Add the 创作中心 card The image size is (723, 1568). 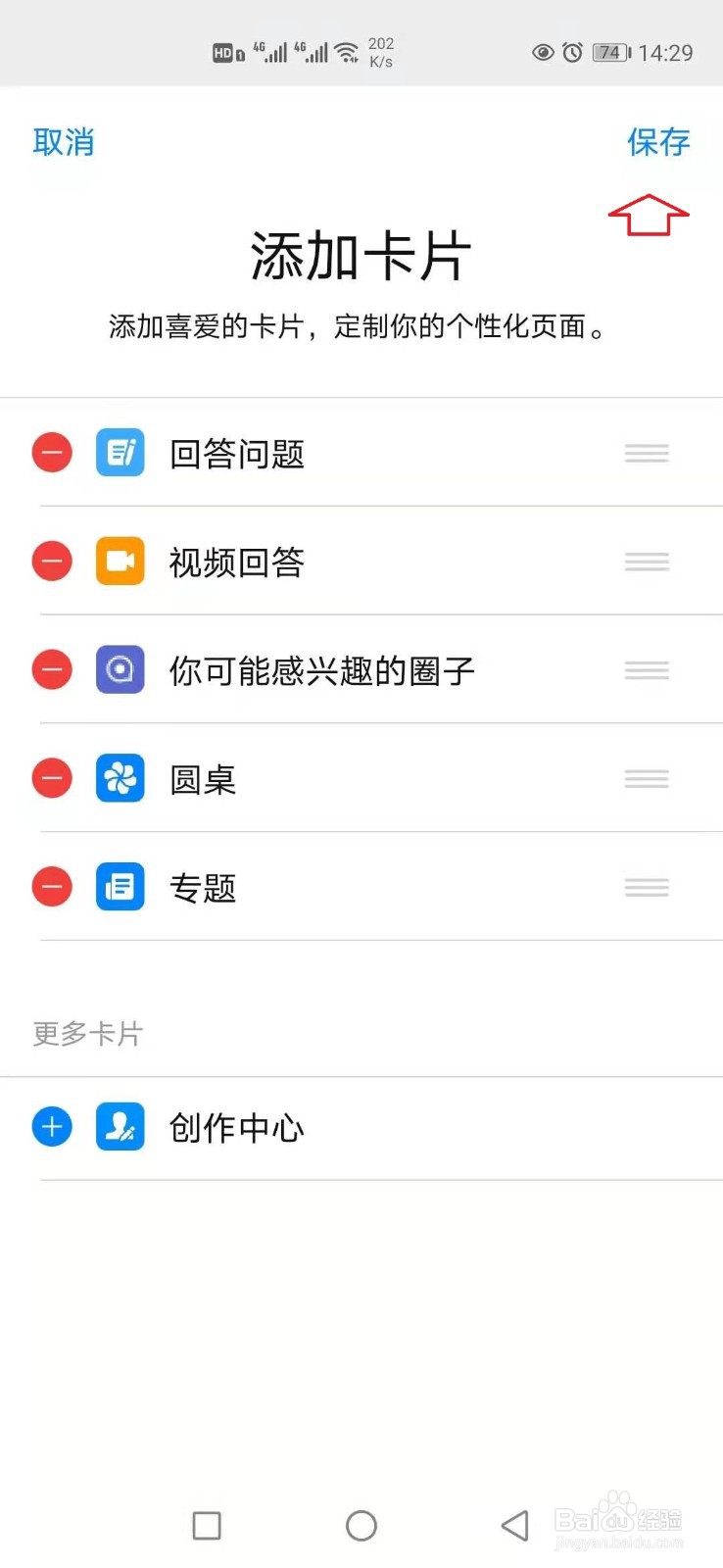52,1127
